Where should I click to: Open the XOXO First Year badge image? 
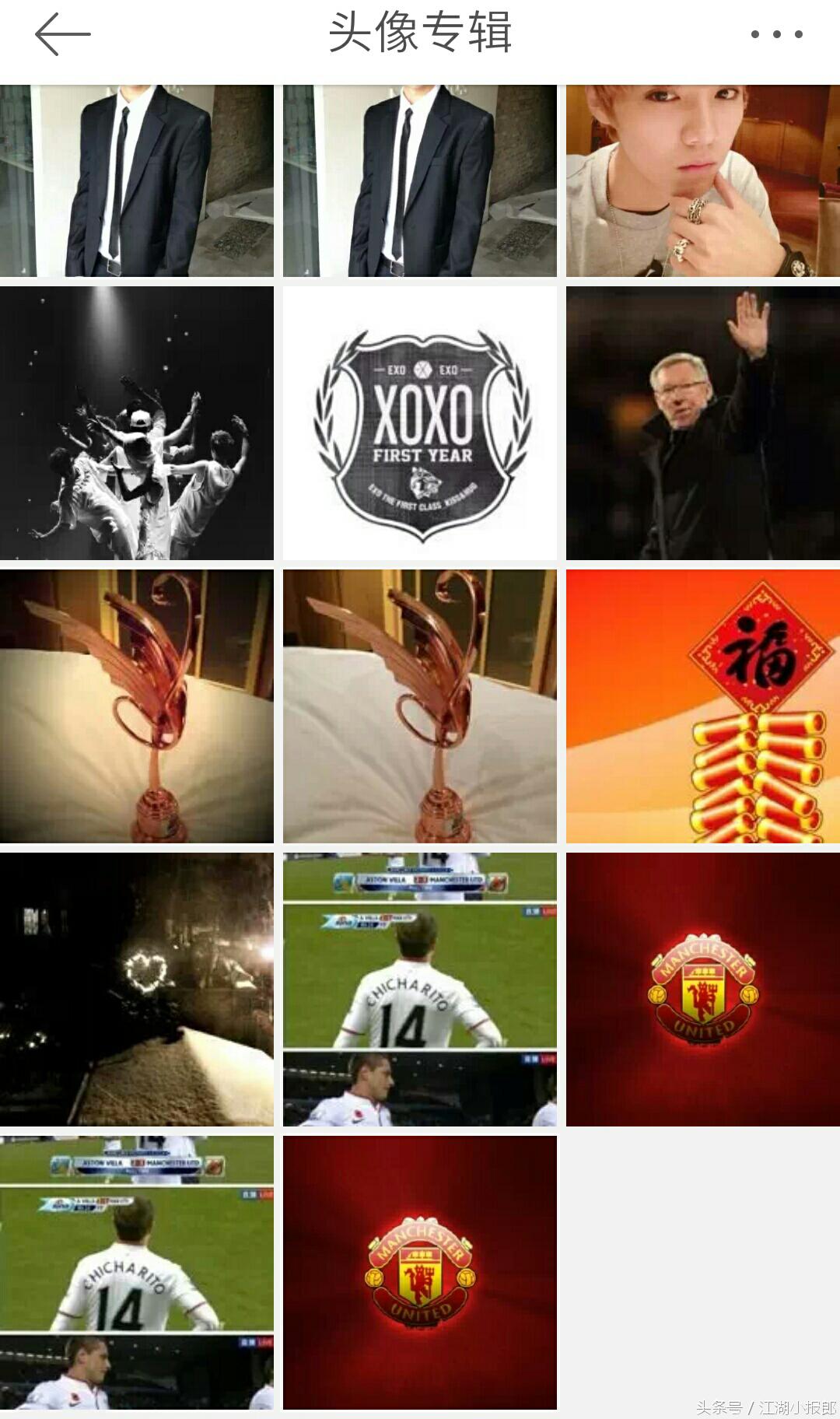420,423
